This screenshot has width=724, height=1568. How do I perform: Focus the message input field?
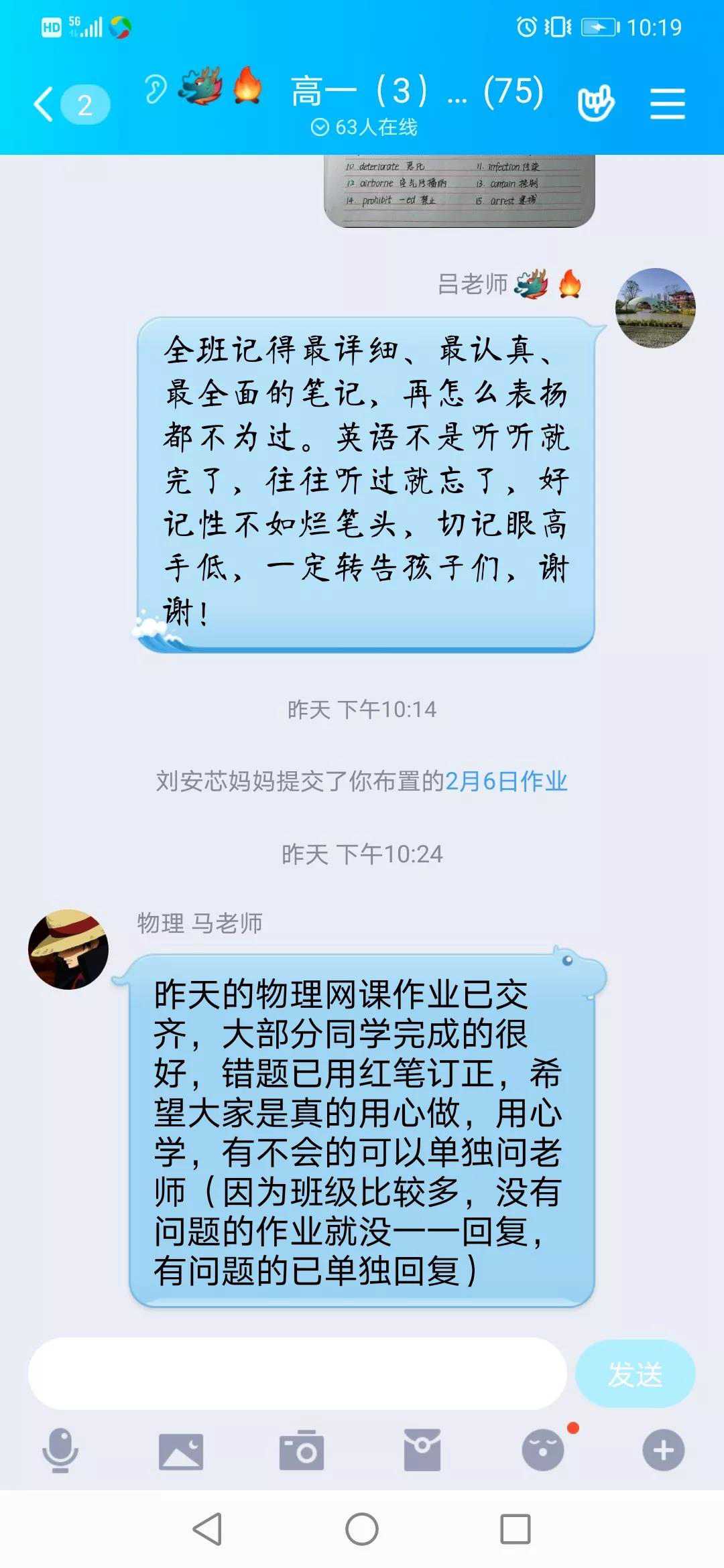coord(297,1374)
